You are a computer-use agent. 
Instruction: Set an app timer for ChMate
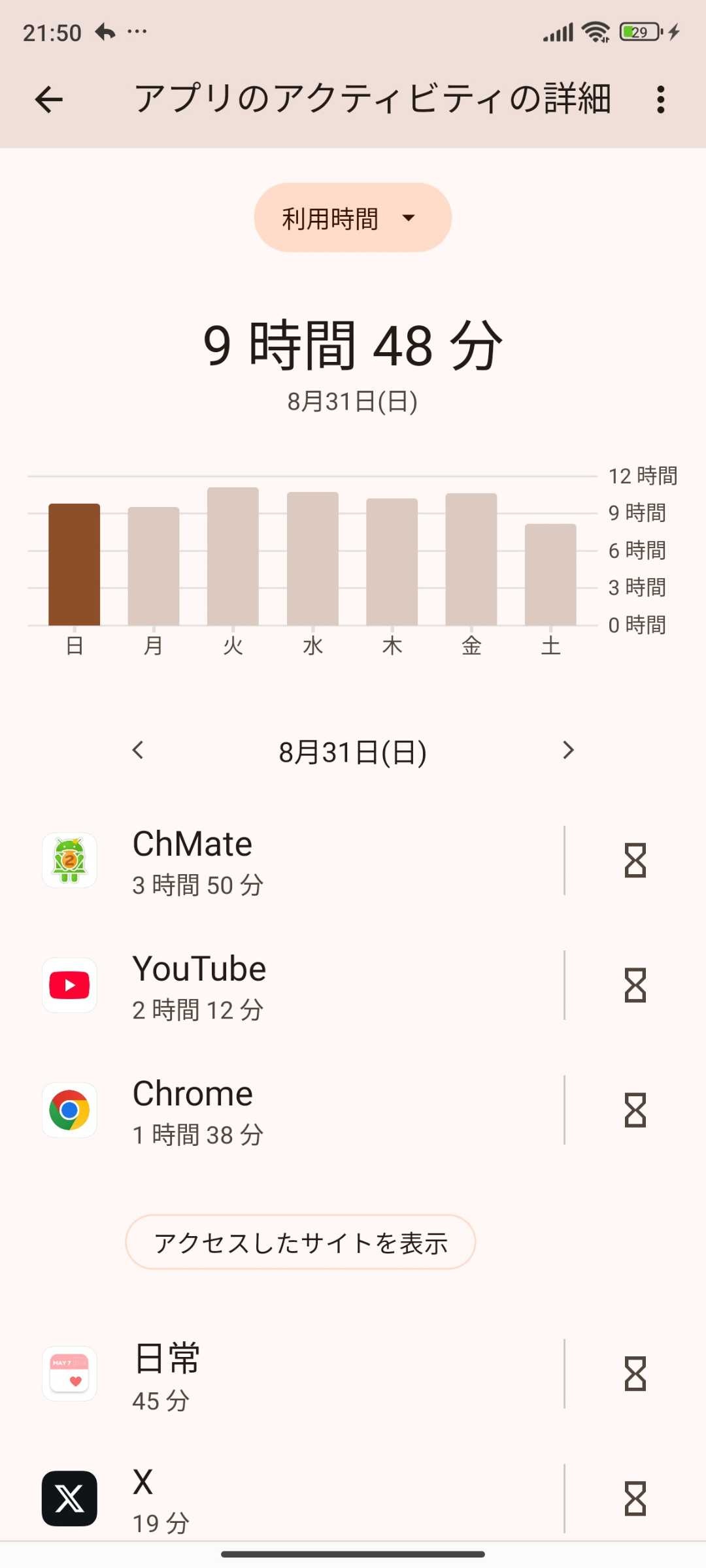point(635,860)
